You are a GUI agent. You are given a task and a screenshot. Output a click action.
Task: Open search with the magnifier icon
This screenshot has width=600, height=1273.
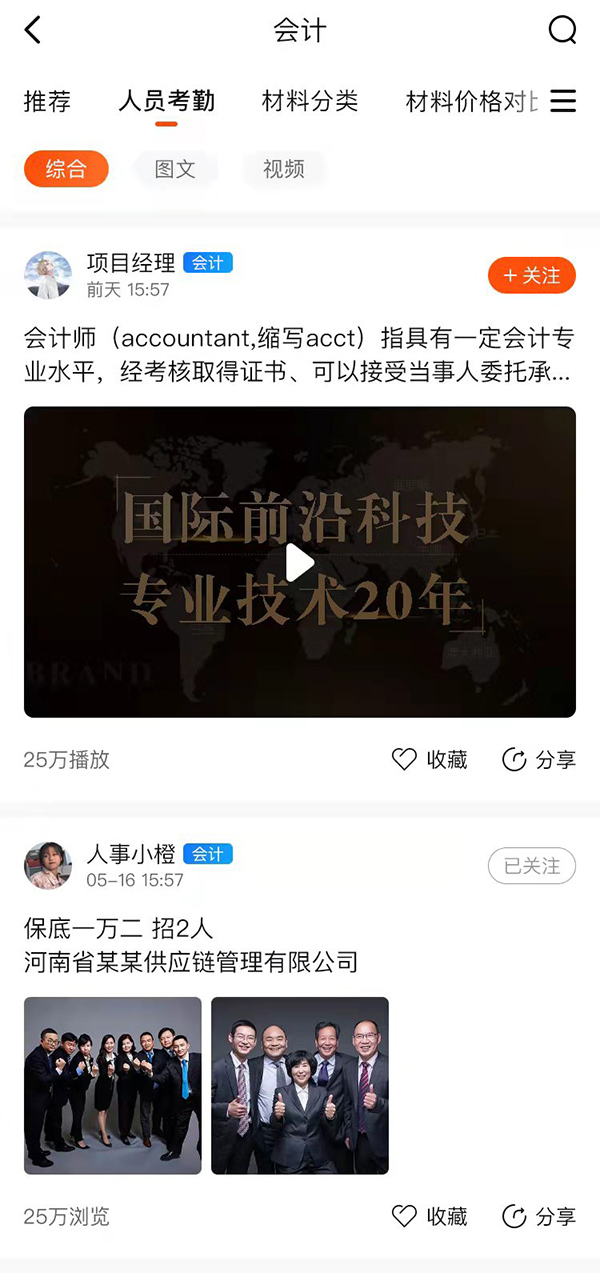coord(563,30)
